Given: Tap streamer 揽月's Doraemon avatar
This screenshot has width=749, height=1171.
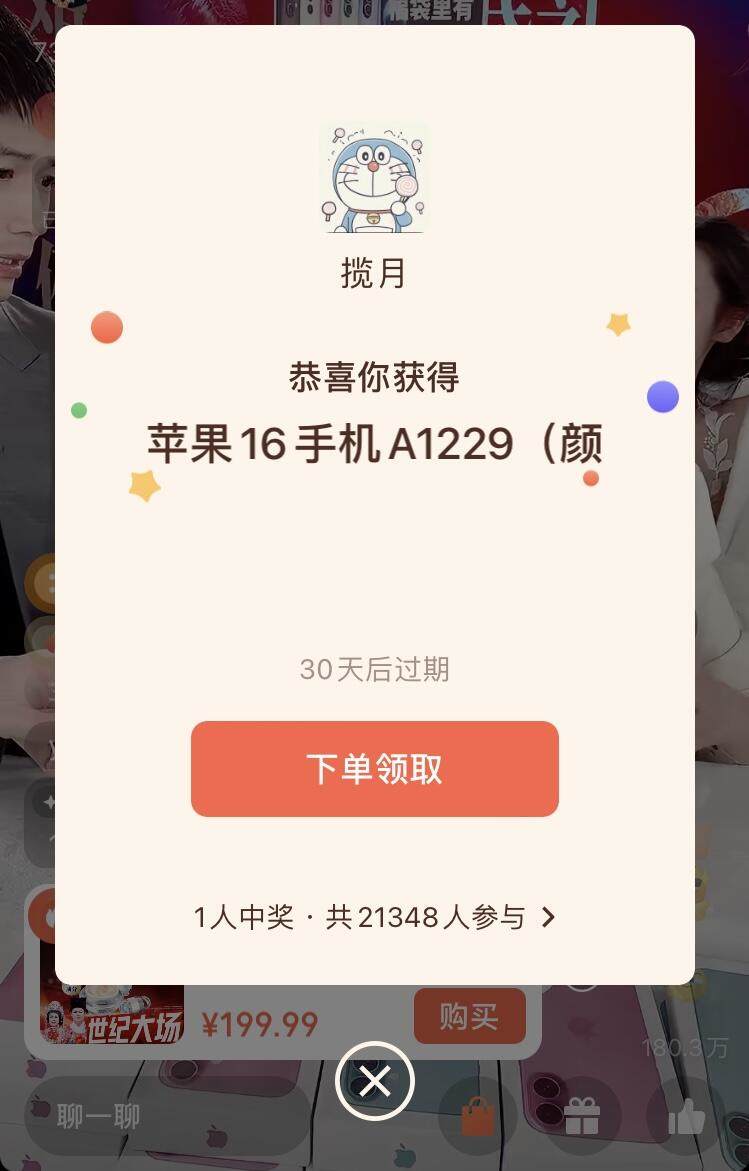Looking at the screenshot, I should 374,180.
